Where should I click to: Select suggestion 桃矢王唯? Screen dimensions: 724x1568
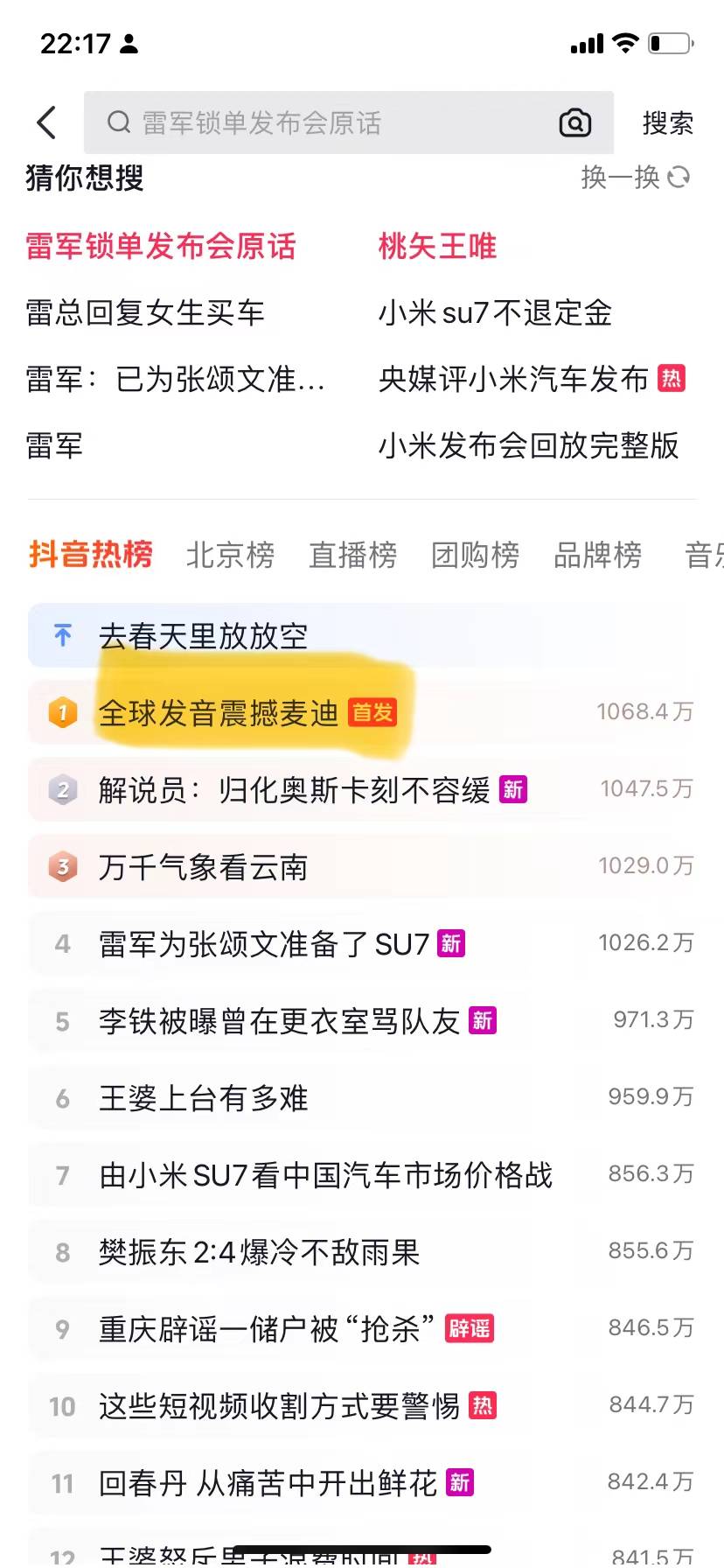point(437,247)
